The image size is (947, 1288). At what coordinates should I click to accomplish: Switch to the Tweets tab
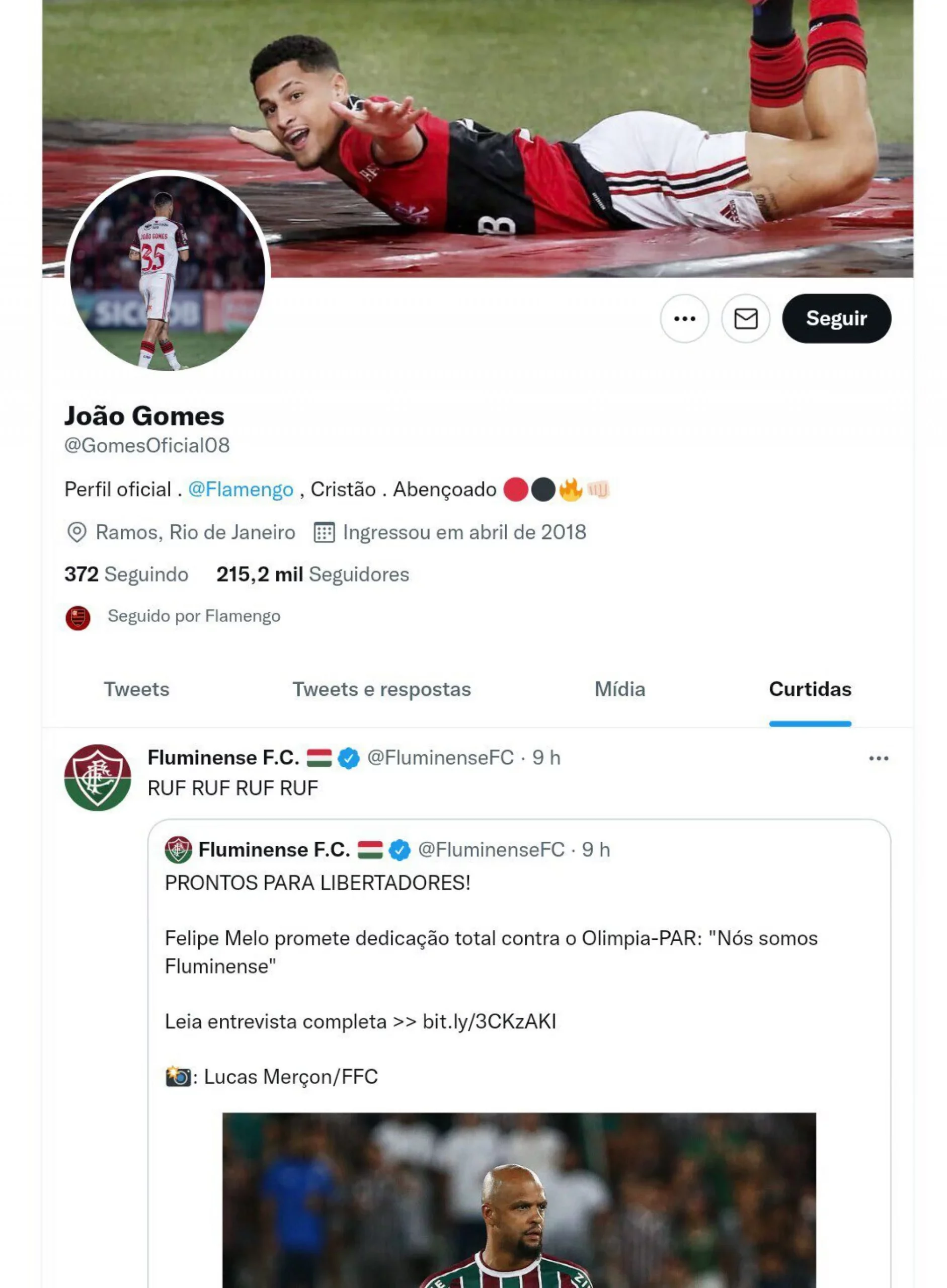136,689
